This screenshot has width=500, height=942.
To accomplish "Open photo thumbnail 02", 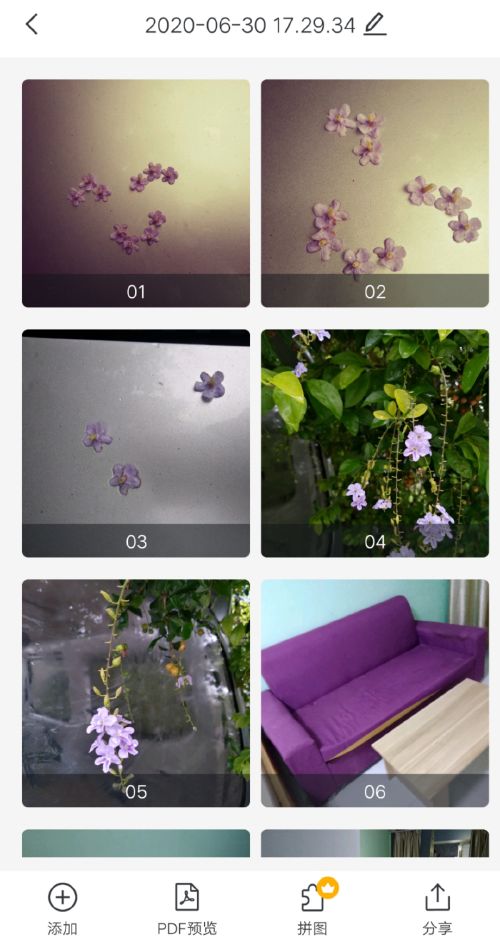I will [x=375, y=193].
